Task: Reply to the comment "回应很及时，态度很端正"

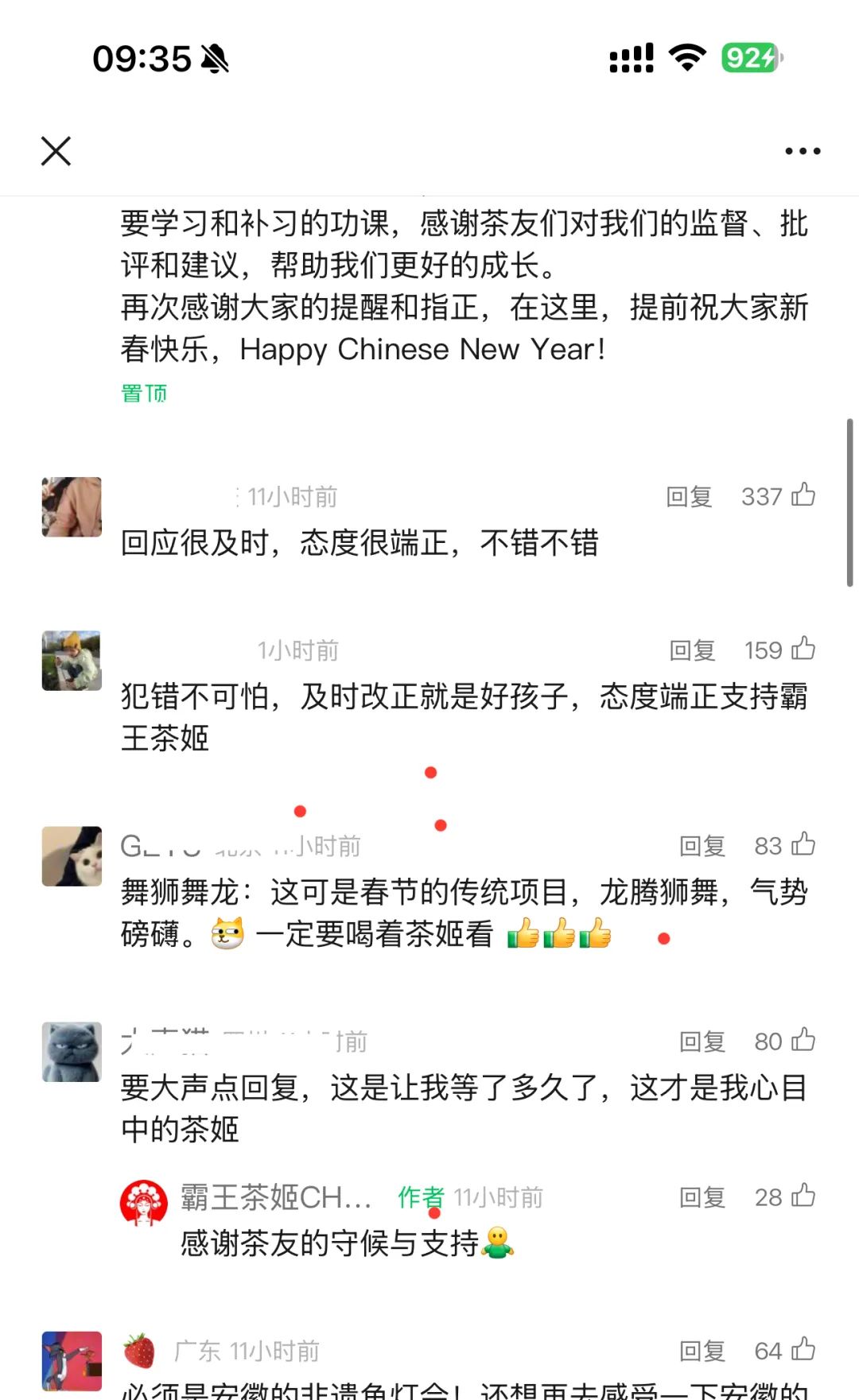Action: [689, 497]
